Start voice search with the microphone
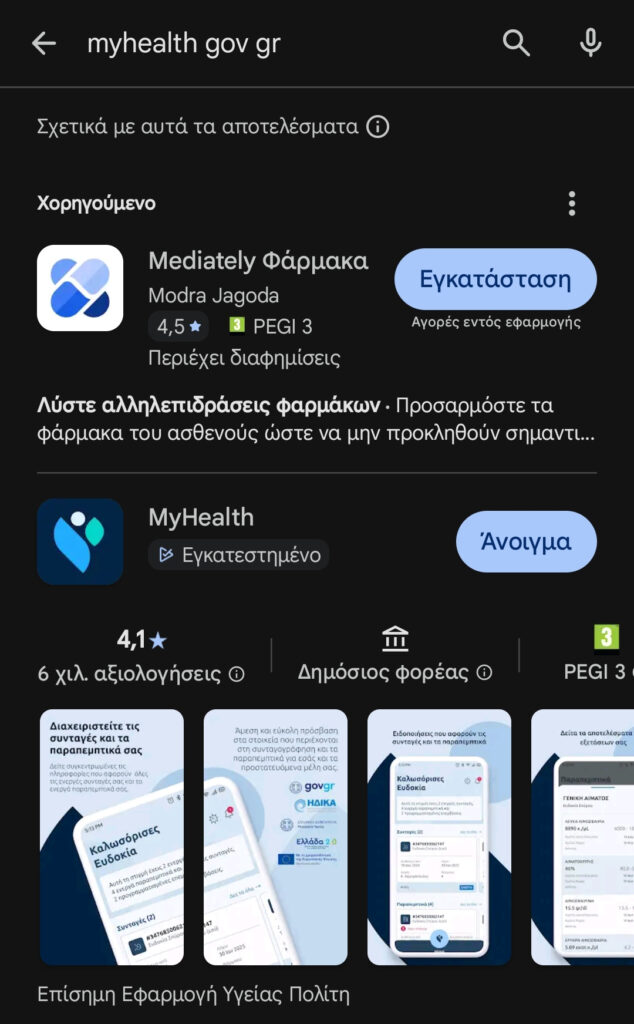 click(590, 43)
